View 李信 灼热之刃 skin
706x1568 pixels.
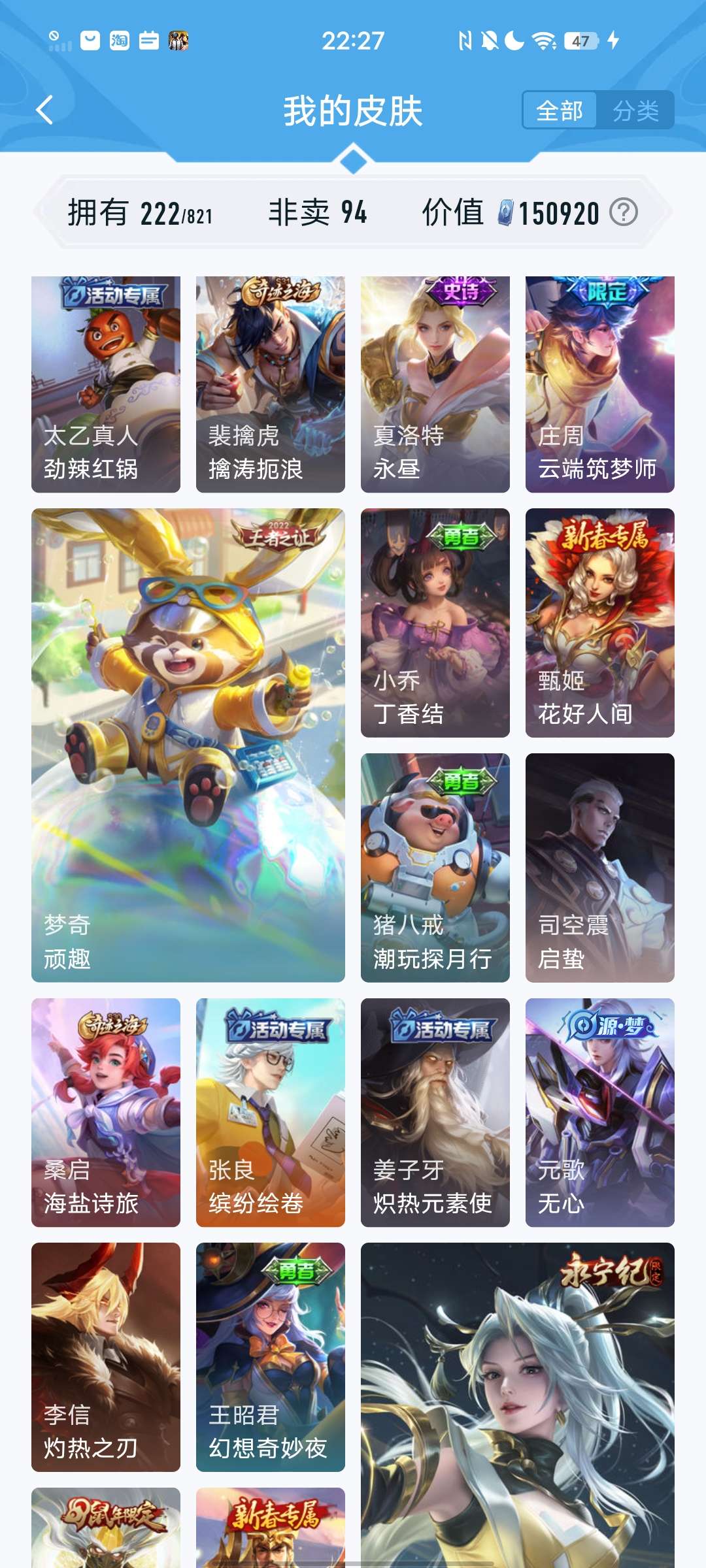[106, 1357]
